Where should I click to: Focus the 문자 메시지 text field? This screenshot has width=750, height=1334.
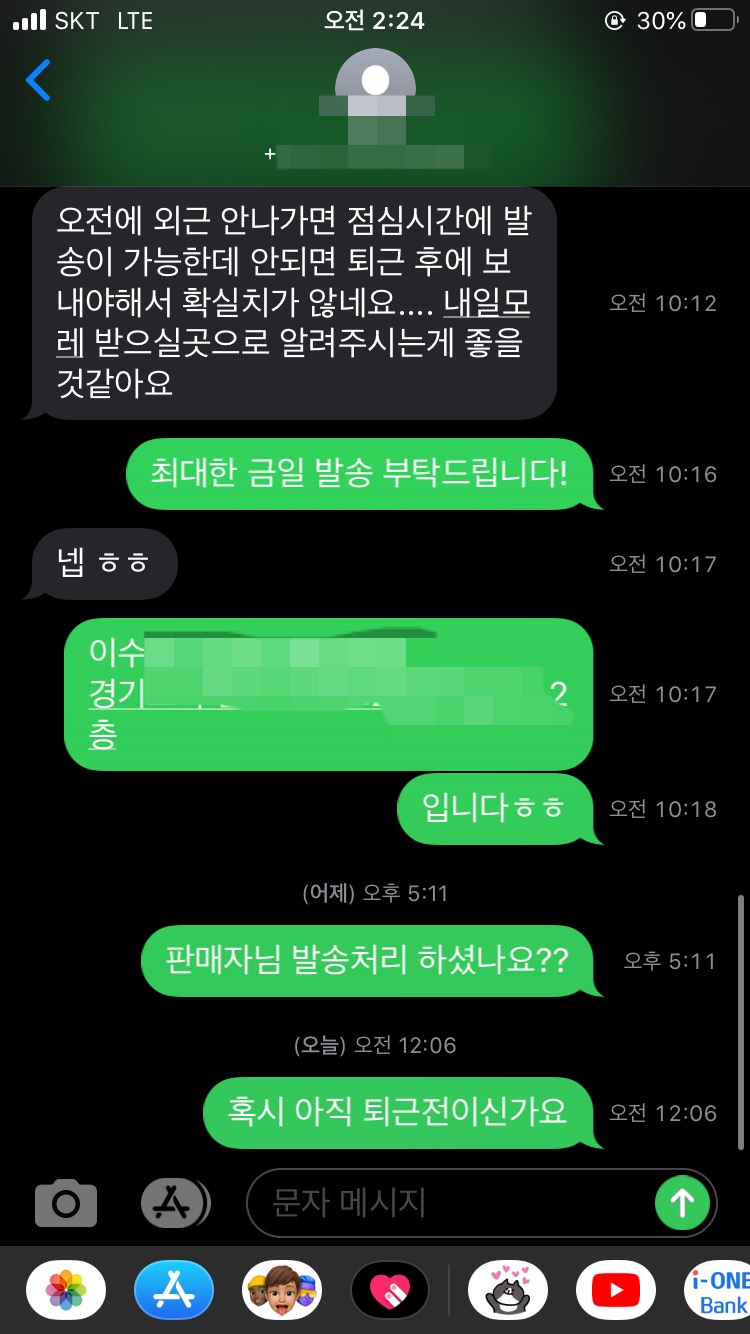450,1203
